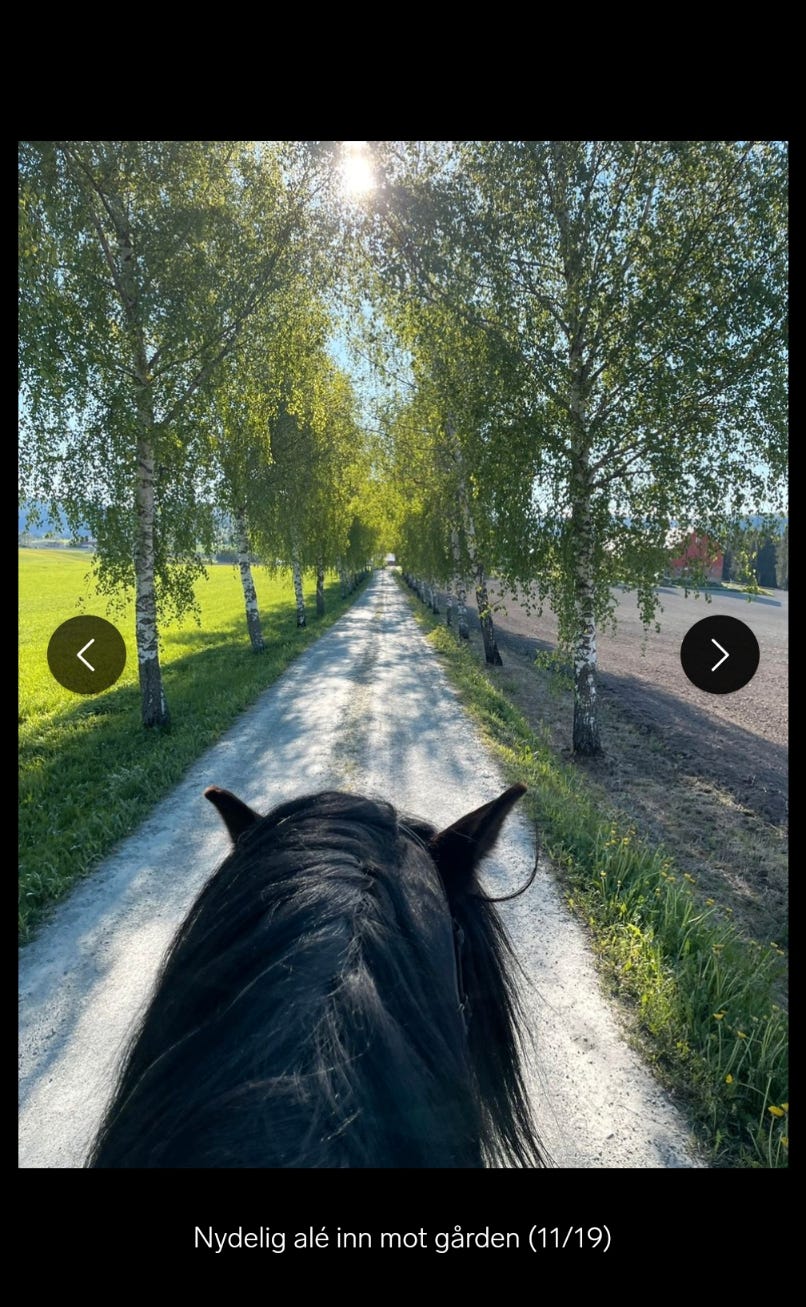Advance the carousel with the forward arrow

[719, 654]
